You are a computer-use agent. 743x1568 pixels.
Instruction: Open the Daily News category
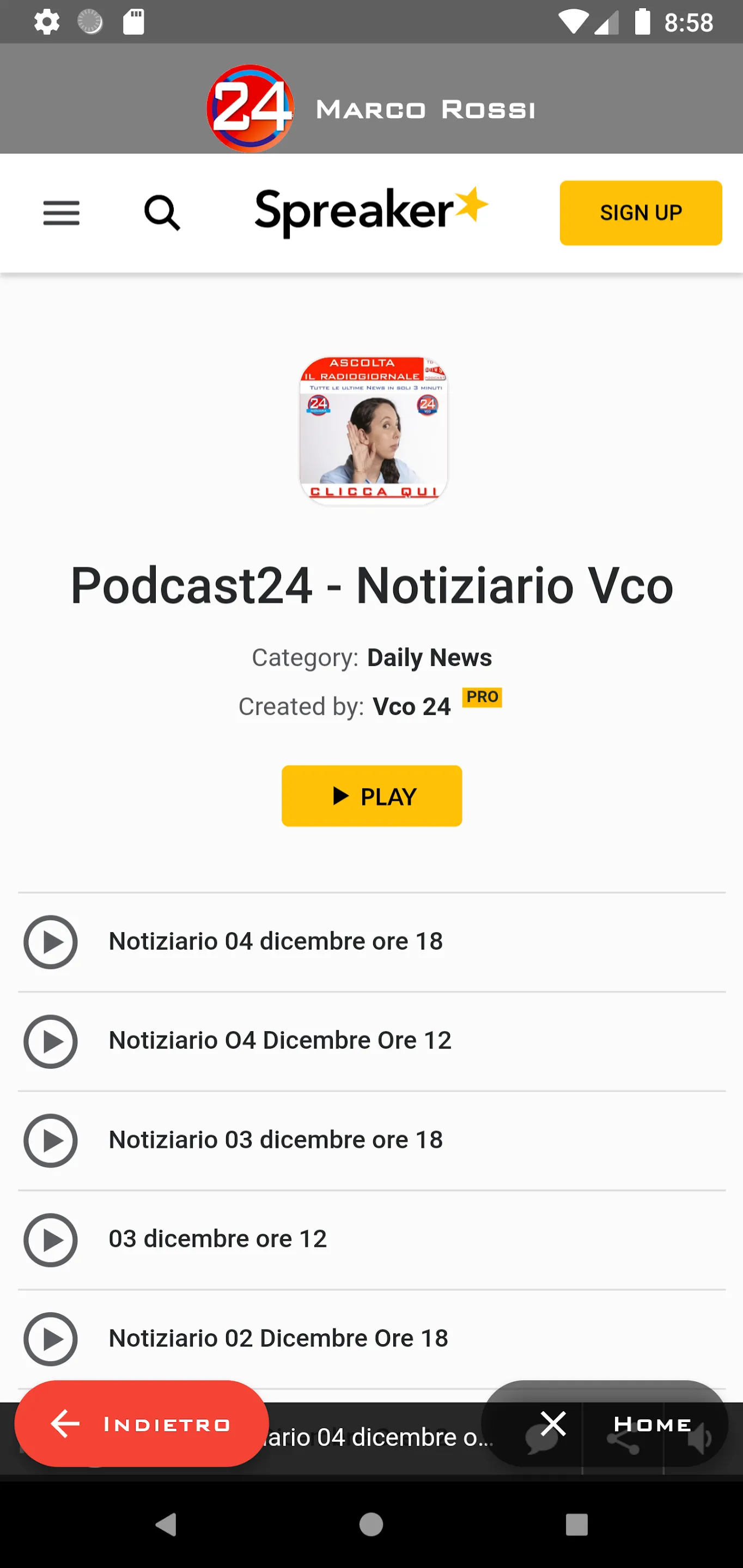(x=429, y=658)
